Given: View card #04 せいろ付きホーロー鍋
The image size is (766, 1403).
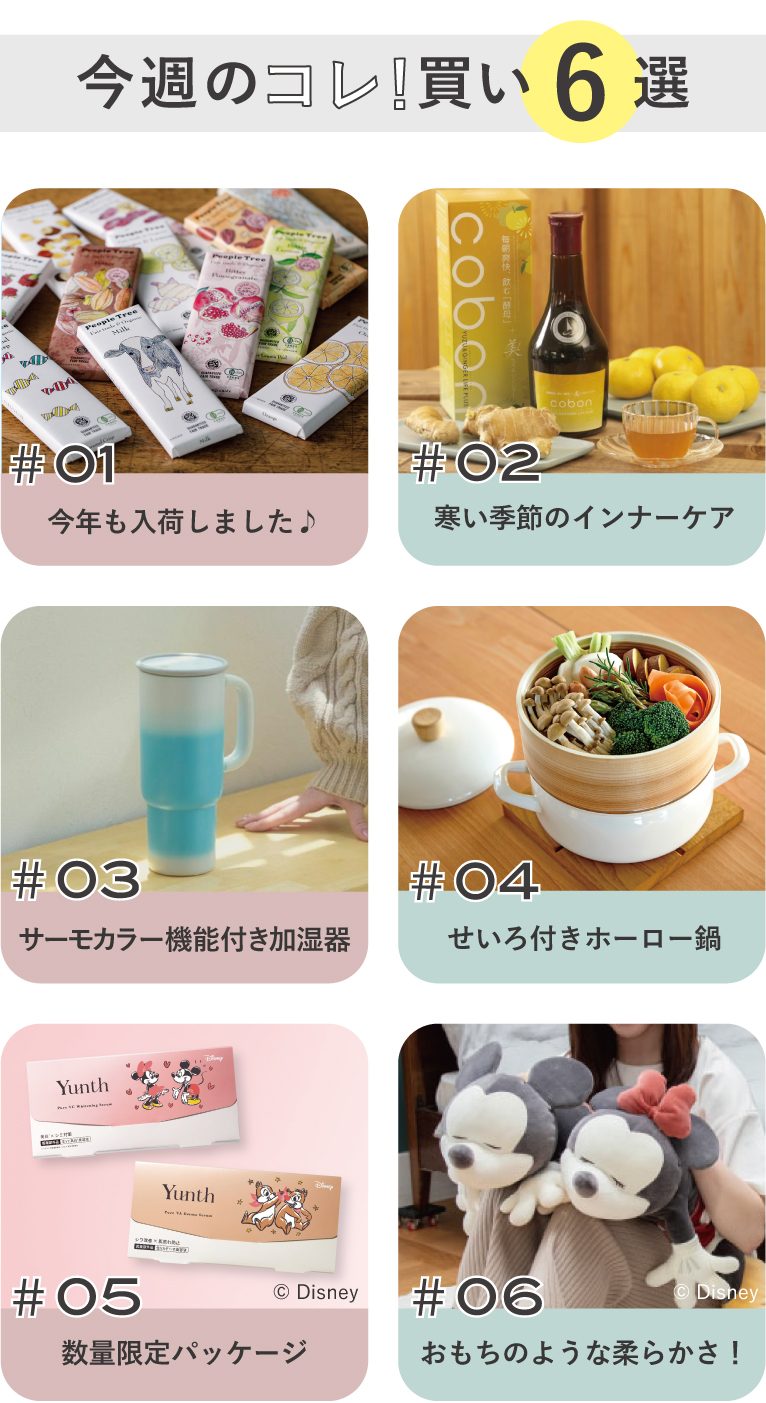Looking at the screenshot, I should tap(581, 793).
